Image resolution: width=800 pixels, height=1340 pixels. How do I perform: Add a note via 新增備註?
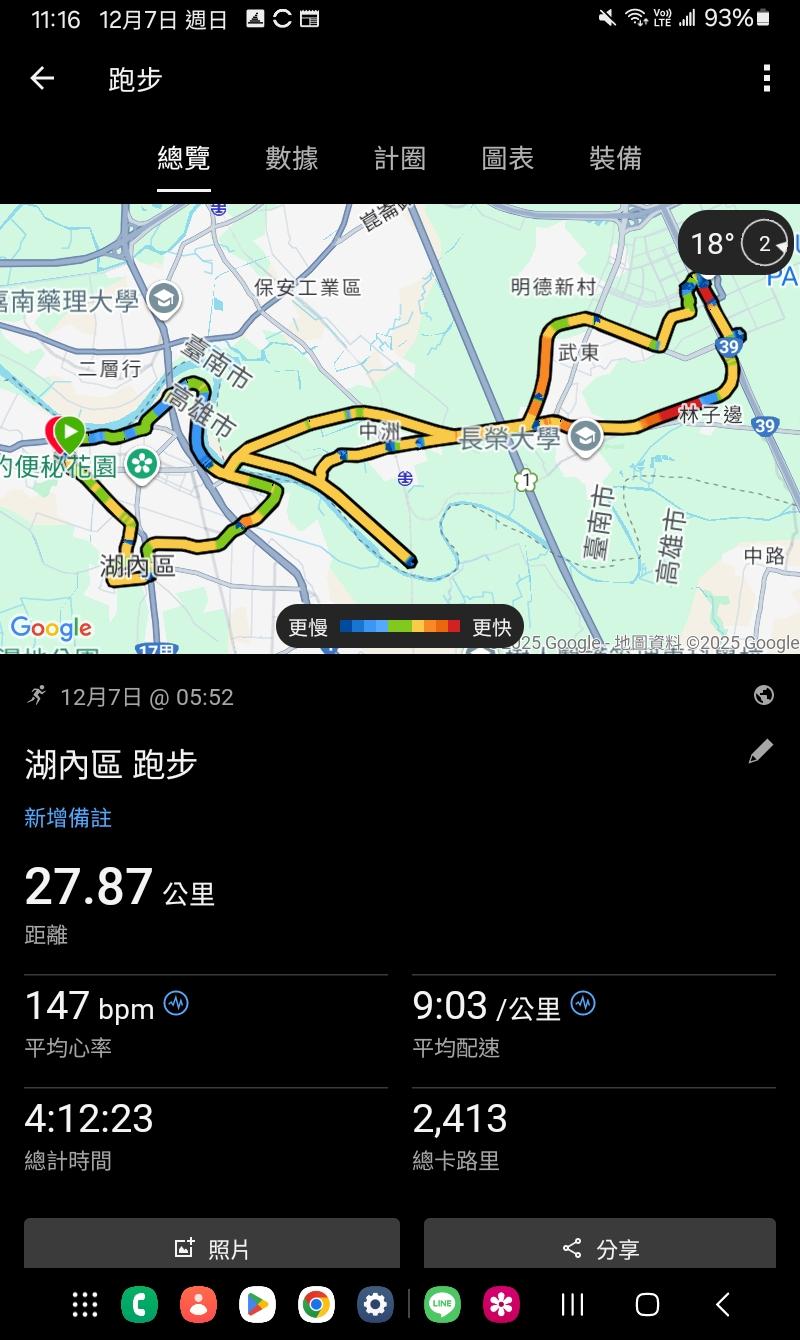(x=68, y=818)
